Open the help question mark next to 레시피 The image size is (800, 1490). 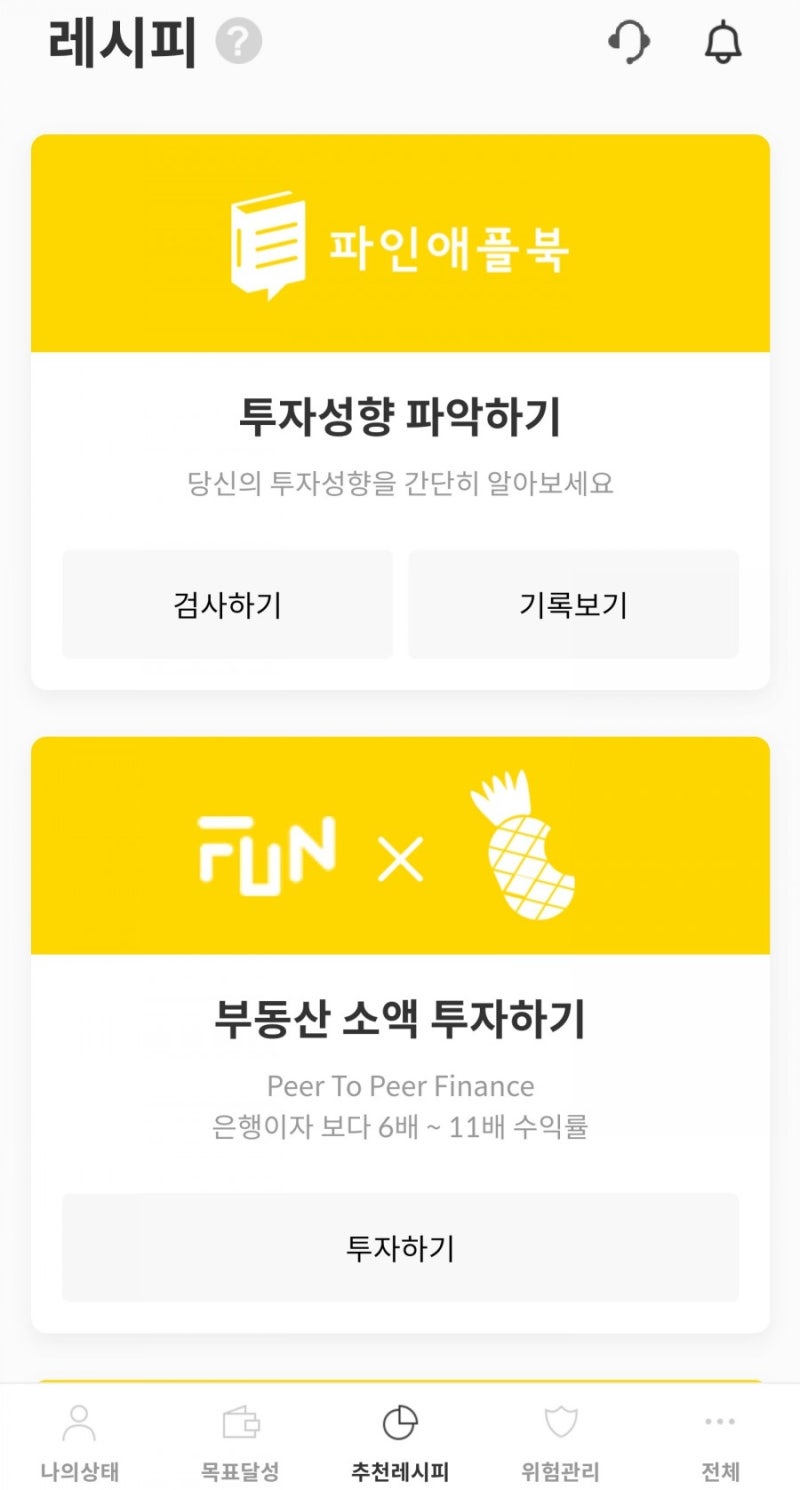coord(238,42)
